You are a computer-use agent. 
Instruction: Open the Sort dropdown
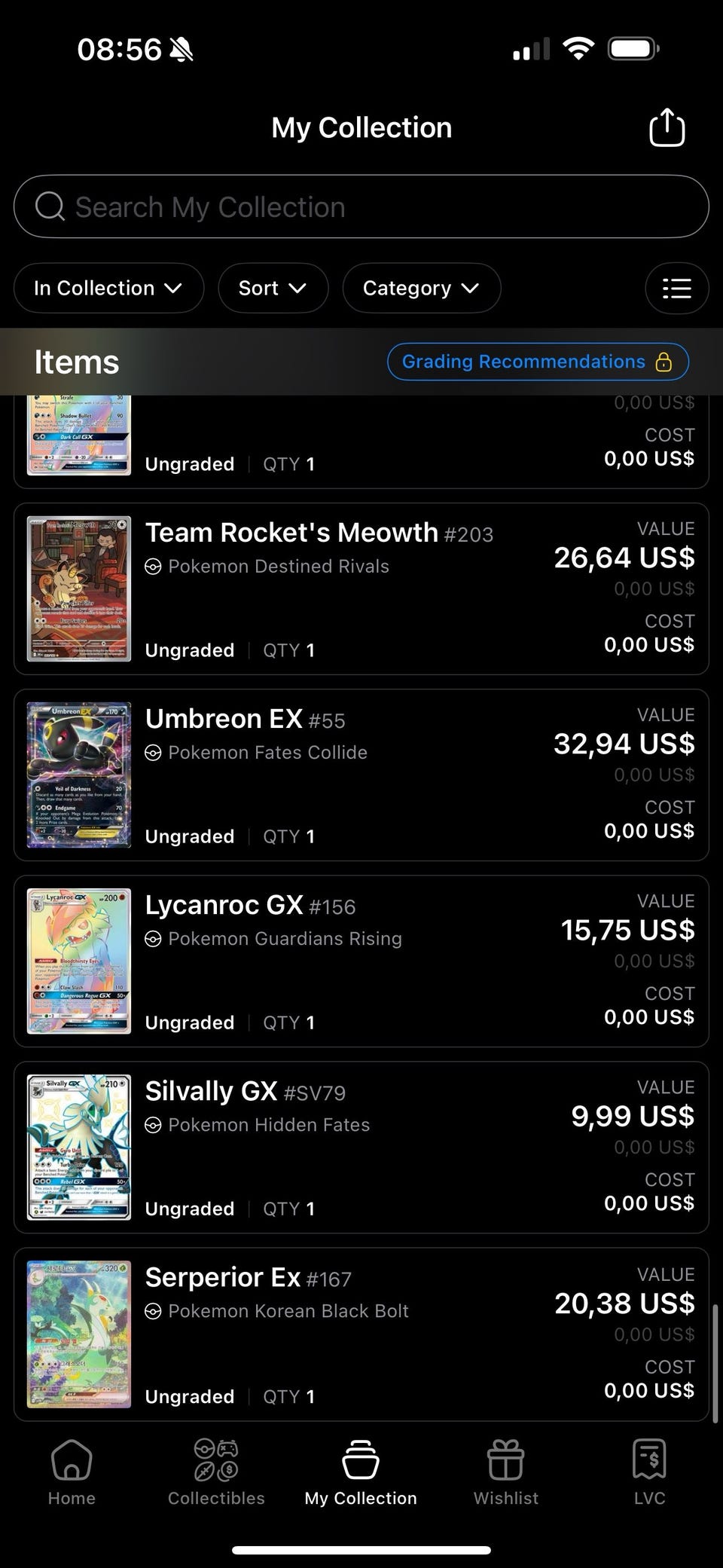(273, 288)
